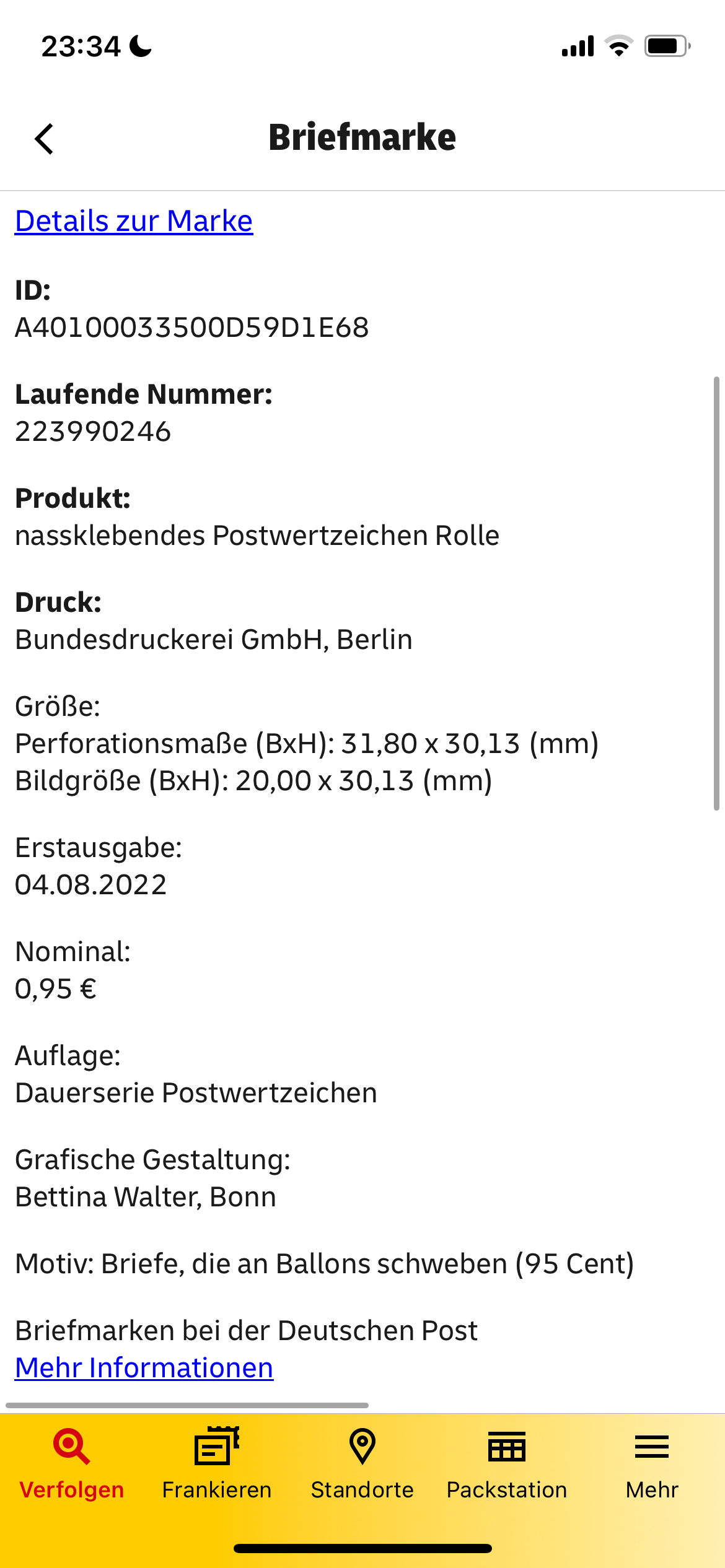Switch to the Frankieren tab
The width and height of the screenshot is (725, 1568).
coord(217,1465)
